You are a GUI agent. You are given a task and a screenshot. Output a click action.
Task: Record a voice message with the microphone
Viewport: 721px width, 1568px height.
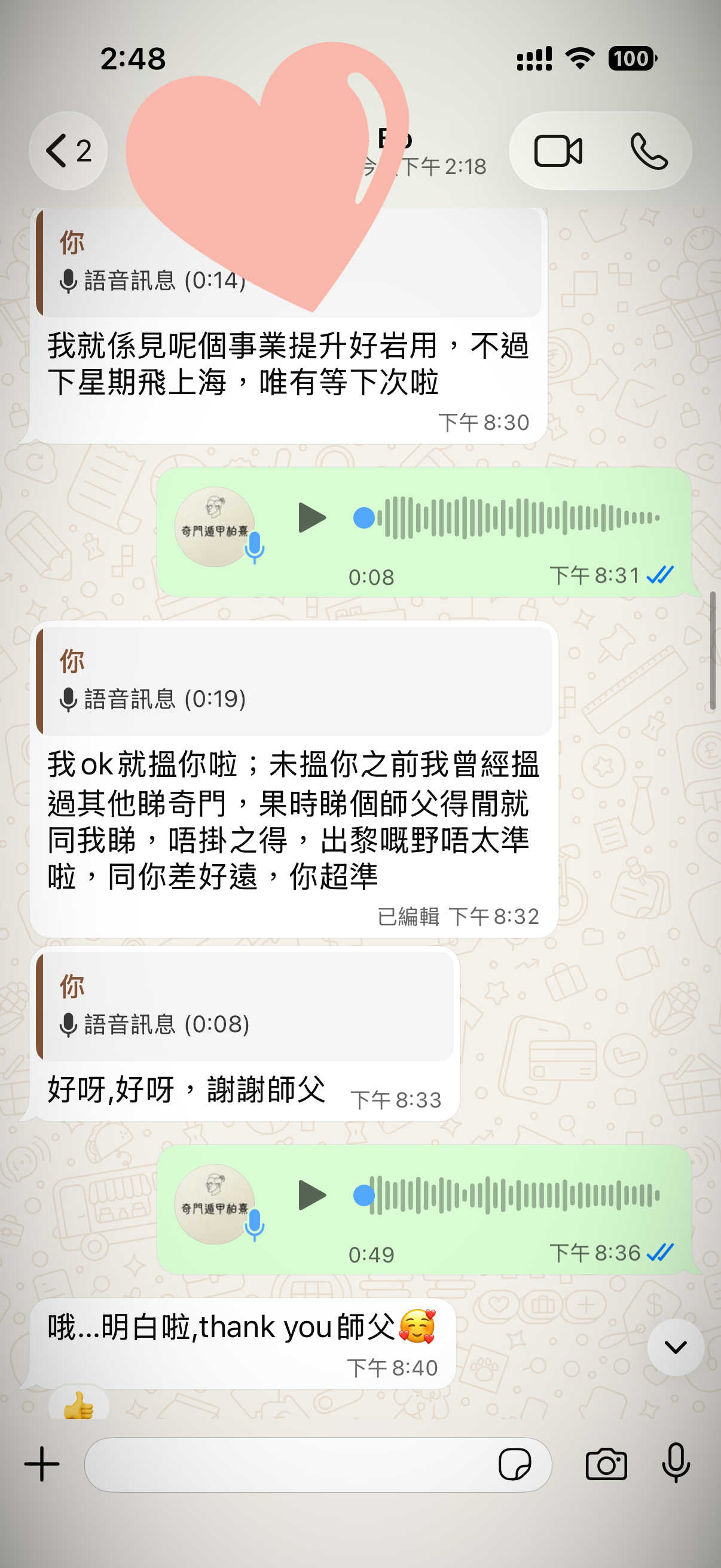pos(676,1463)
